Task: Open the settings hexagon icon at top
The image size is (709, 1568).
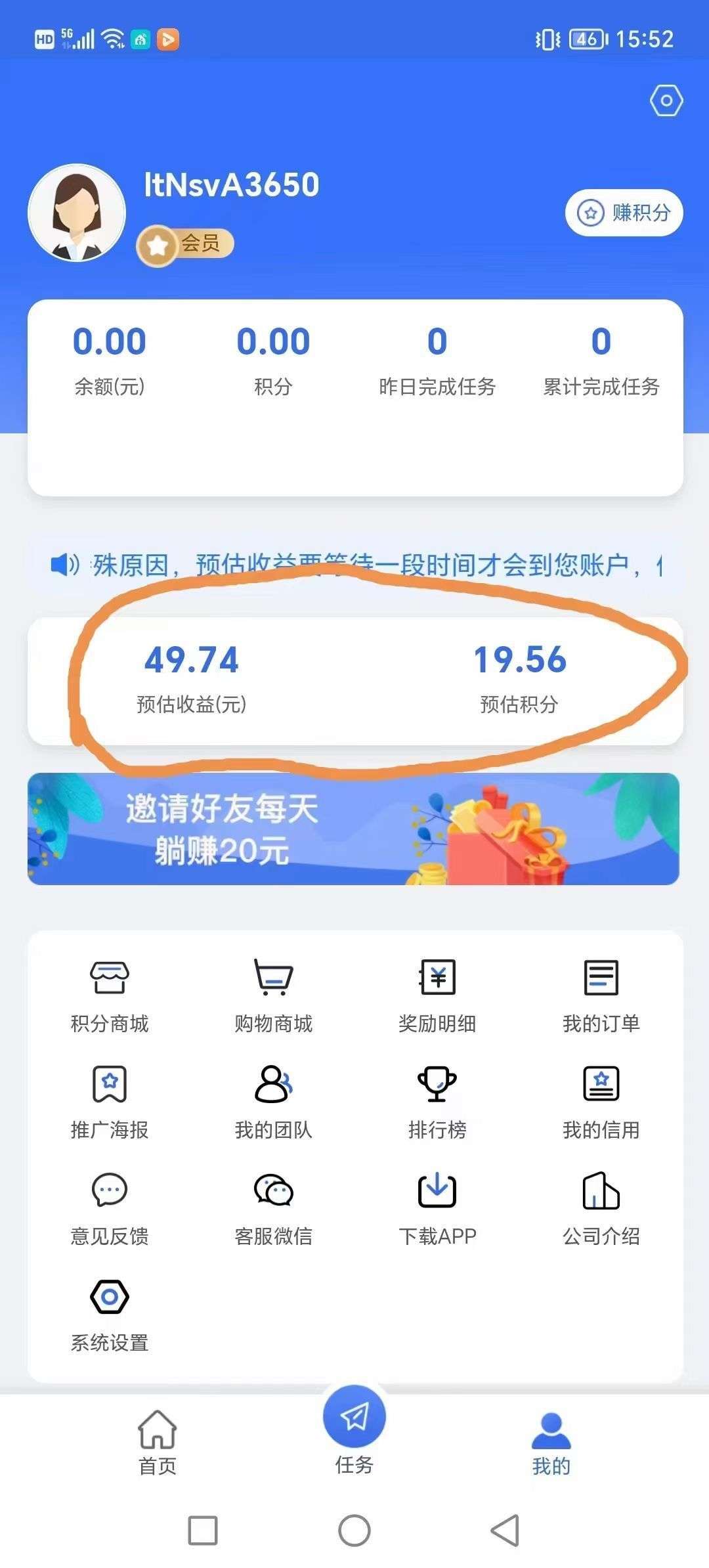Action: coord(666,100)
